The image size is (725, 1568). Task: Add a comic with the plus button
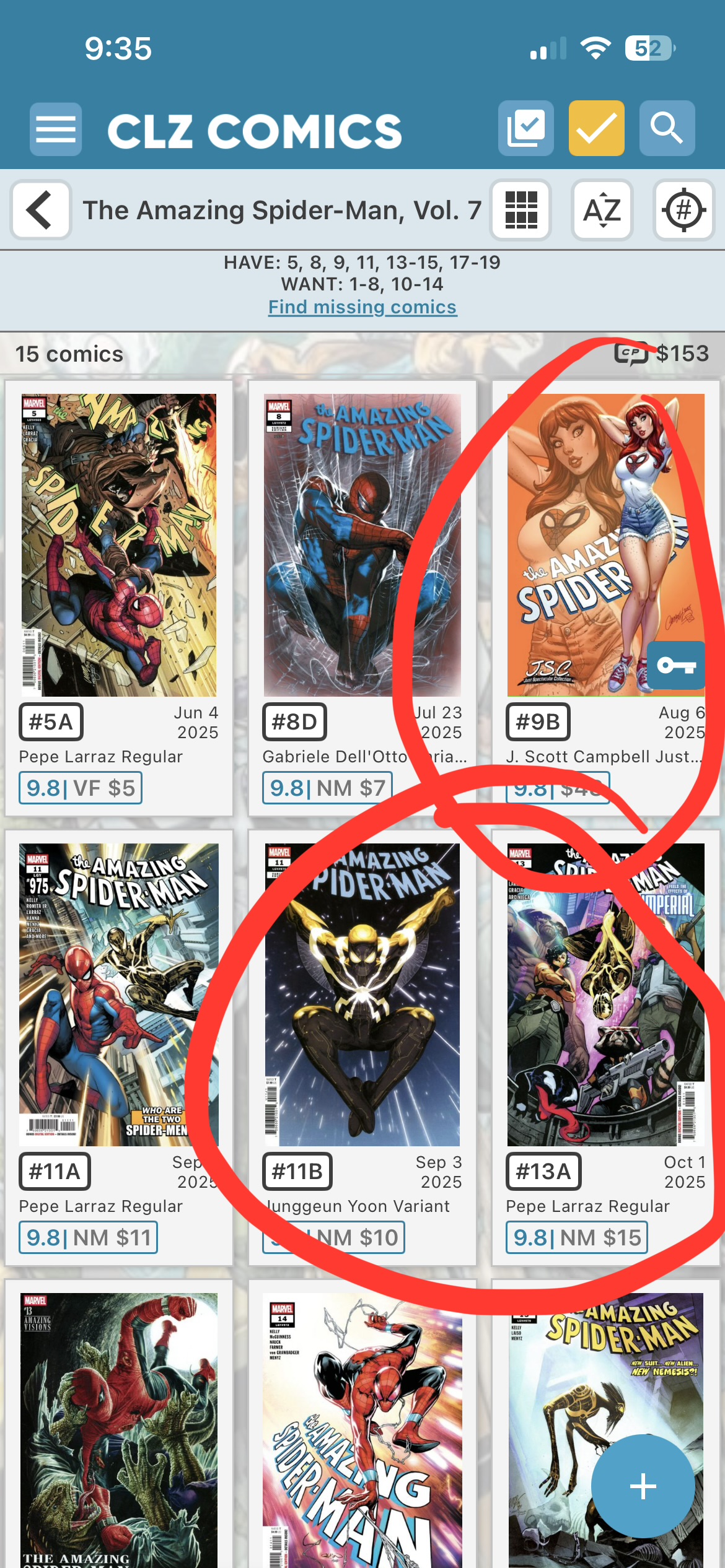tap(643, 1486)
